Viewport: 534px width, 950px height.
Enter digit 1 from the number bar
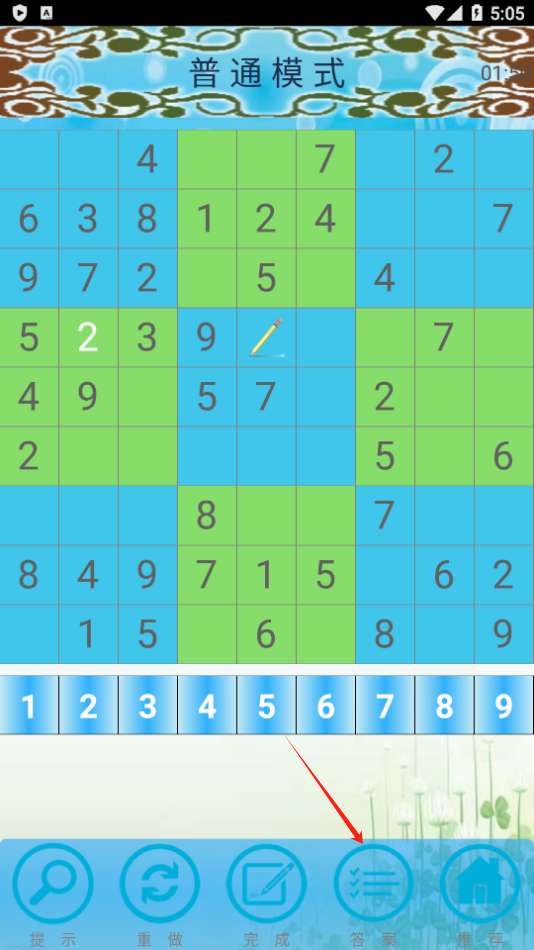point(29,705)
